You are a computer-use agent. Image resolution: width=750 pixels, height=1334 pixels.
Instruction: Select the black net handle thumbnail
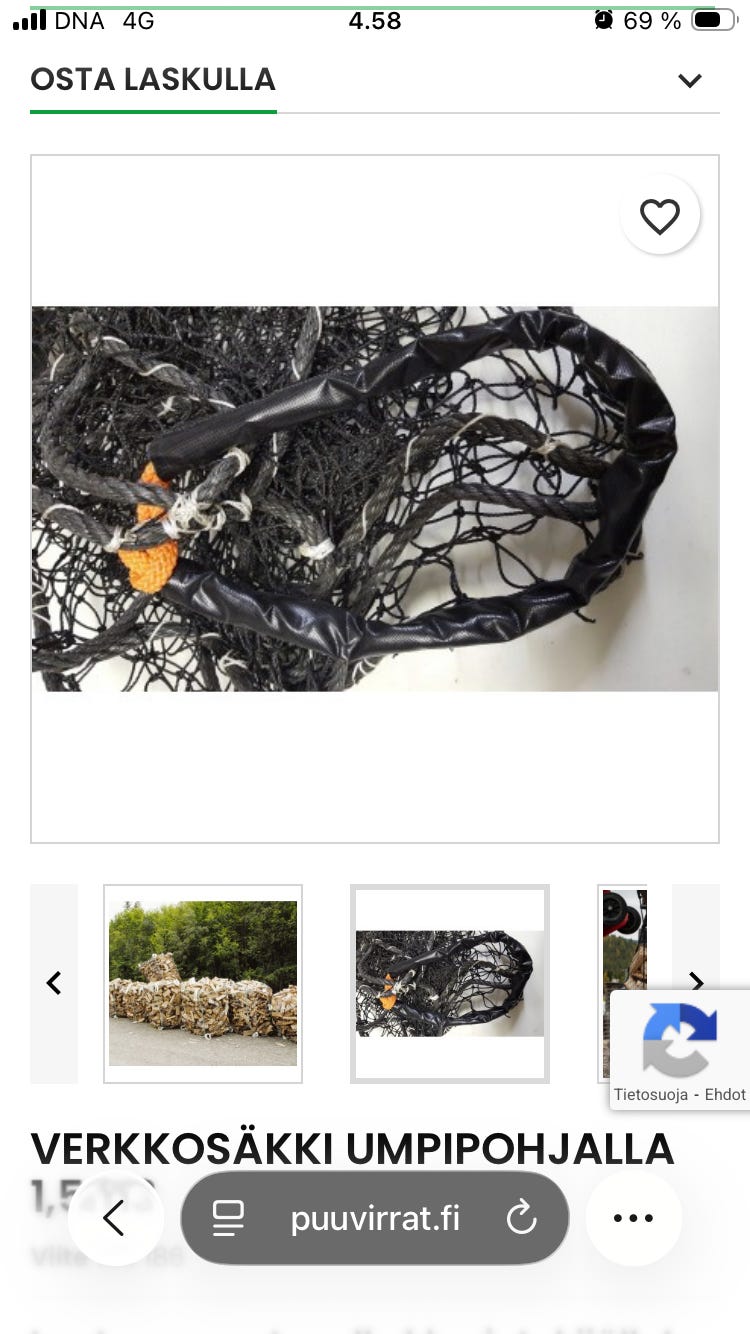point(450,983)
